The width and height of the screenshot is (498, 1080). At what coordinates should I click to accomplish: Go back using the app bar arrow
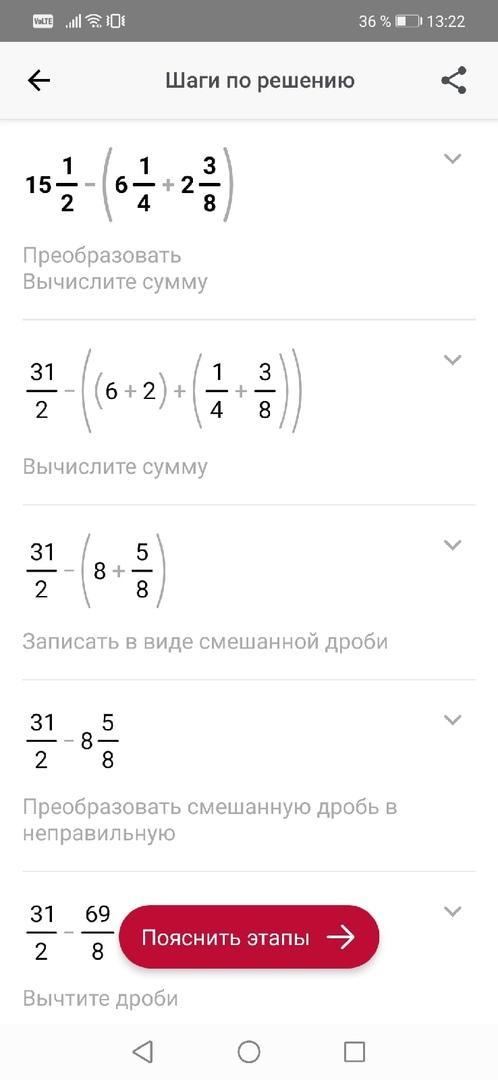pos(39,81)
